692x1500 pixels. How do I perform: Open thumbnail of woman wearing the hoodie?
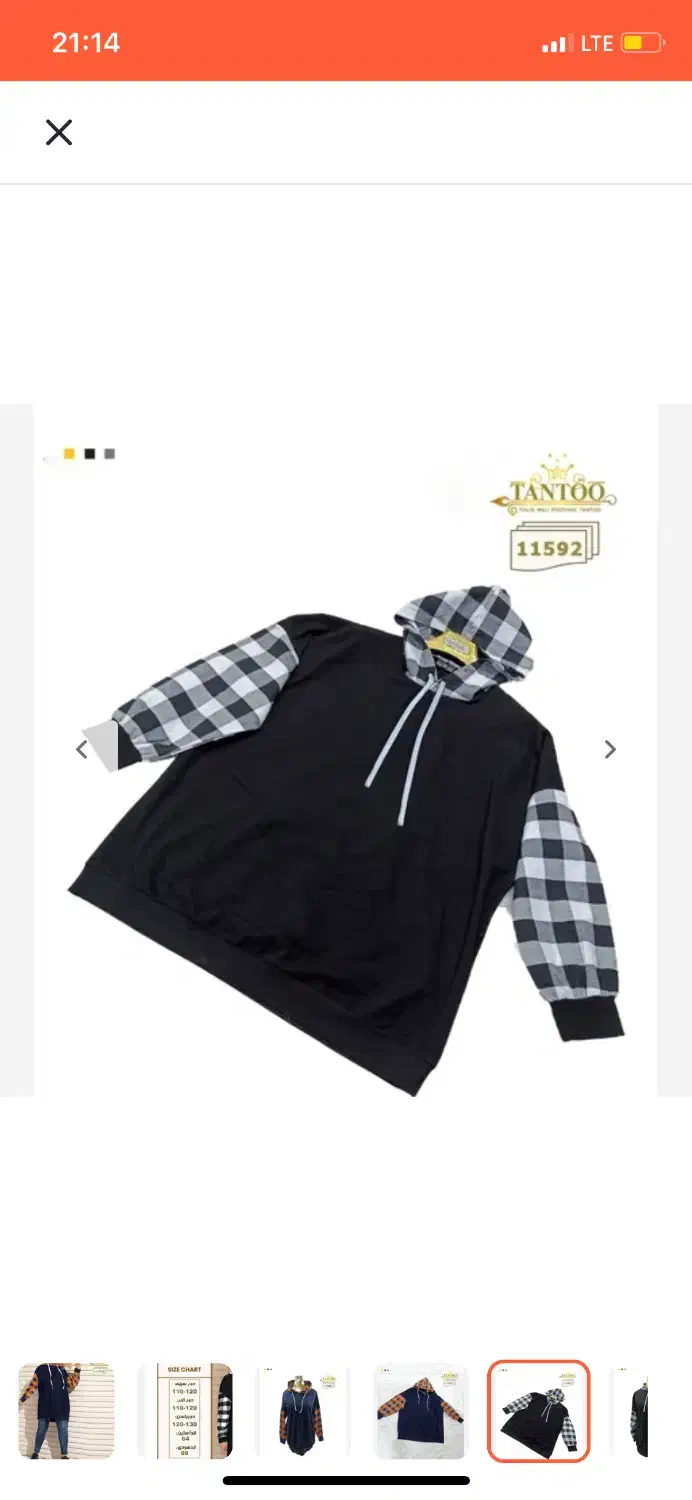click(x=67, y=1411)
